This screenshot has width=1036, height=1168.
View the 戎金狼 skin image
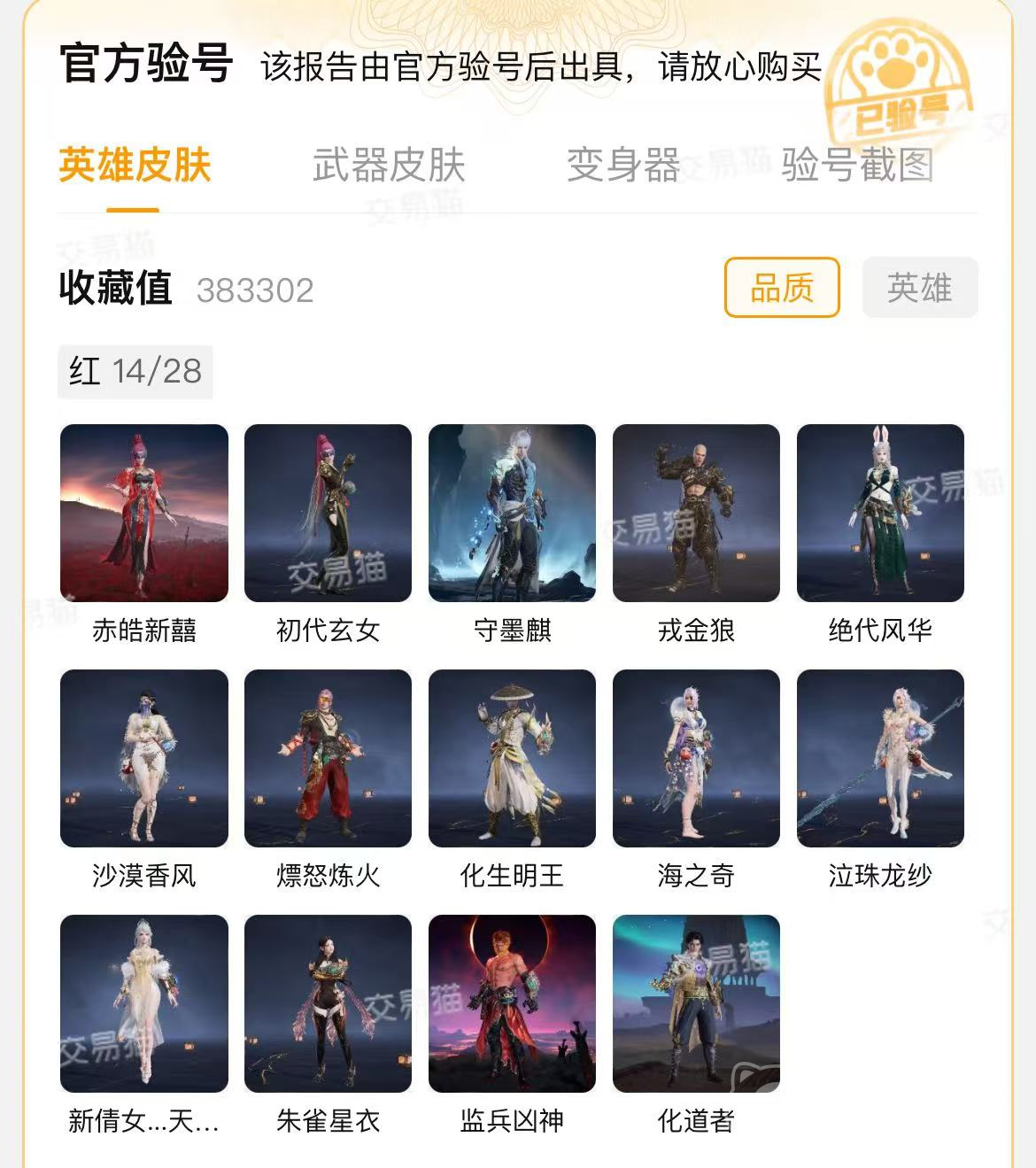pyautogui.click(x=696, y=514)
